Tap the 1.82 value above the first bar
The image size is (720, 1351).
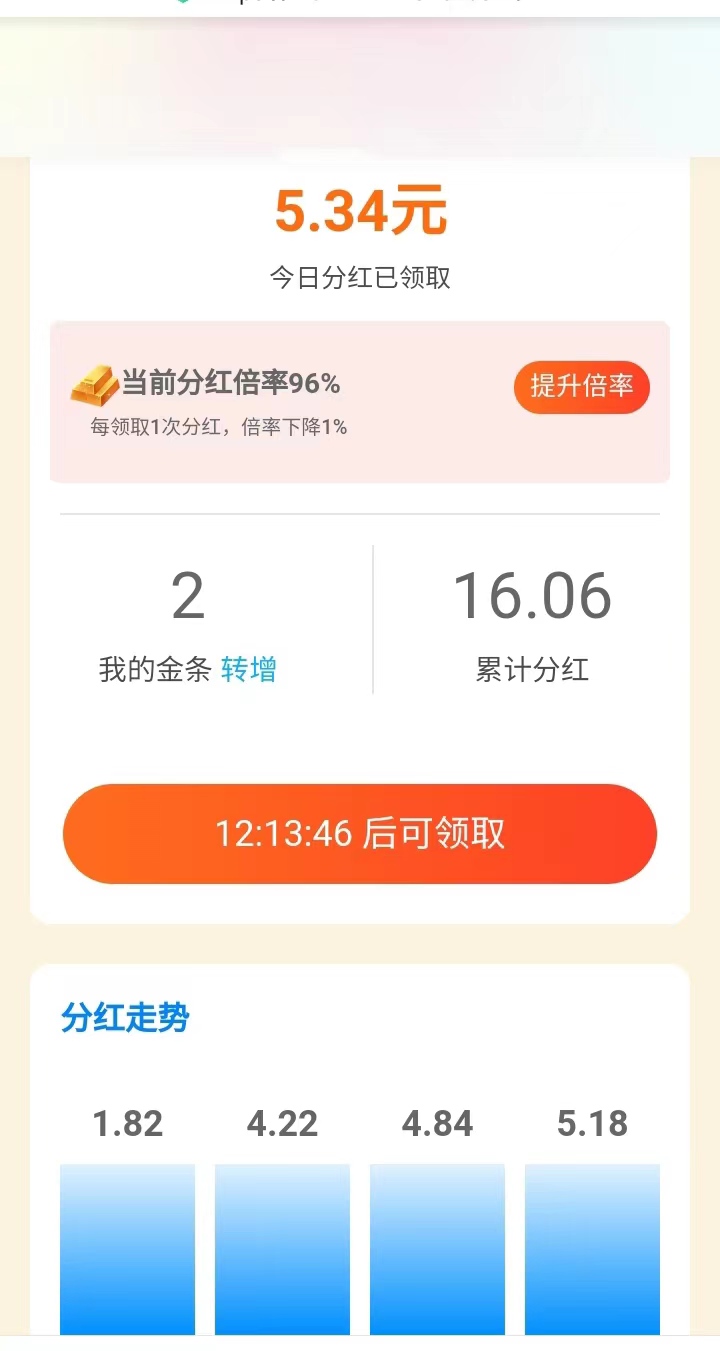pyautogui.click(x=126, y=1124)
